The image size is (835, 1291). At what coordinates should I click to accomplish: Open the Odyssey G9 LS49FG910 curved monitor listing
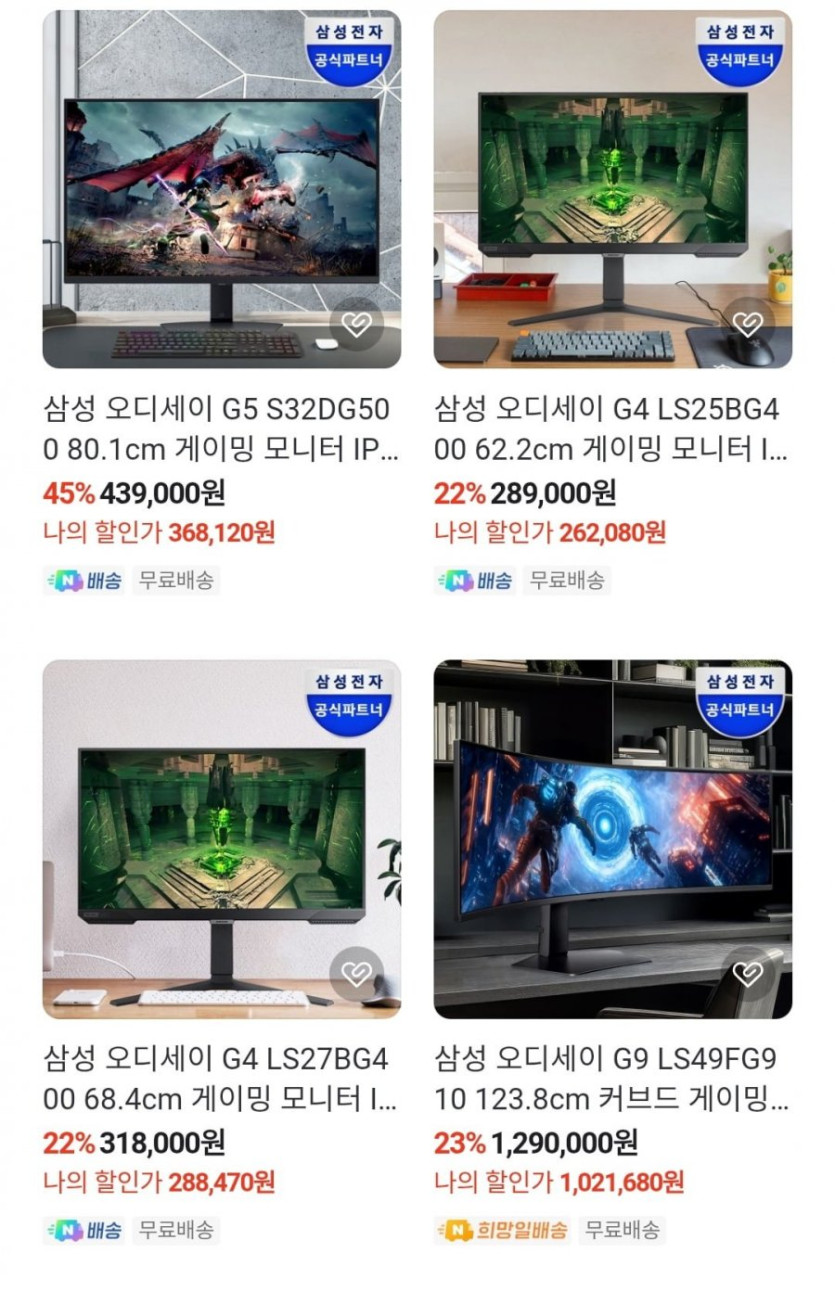[x=612, y=1079]
